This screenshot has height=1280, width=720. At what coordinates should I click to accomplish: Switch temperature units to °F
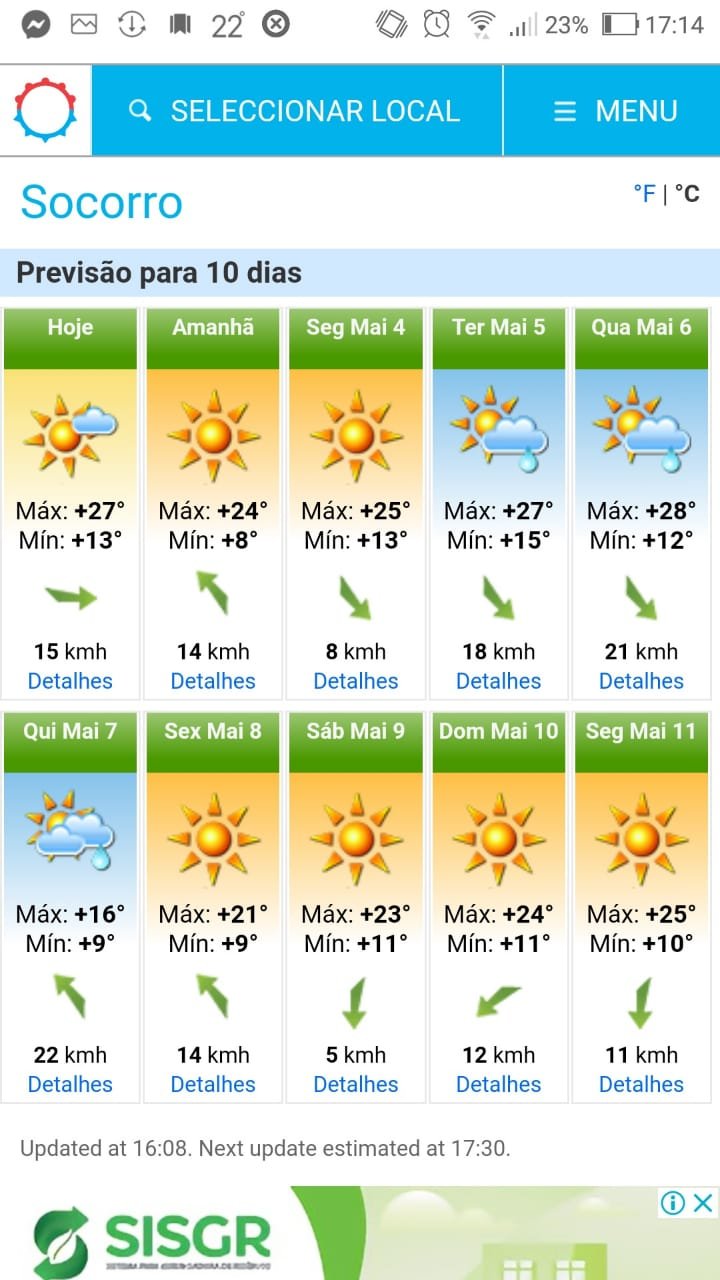tap(645, 193)
